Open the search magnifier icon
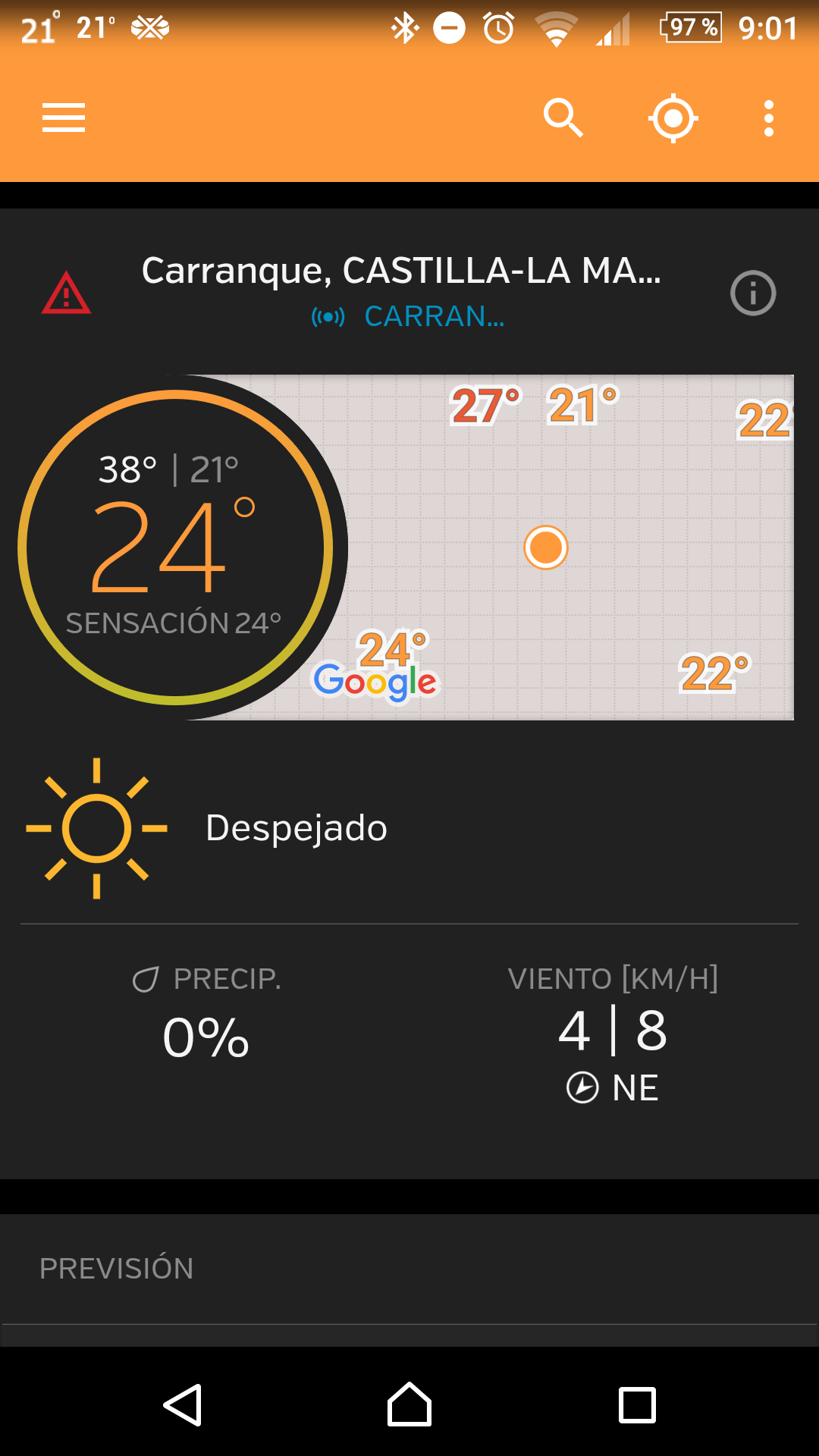 point(563,118)
